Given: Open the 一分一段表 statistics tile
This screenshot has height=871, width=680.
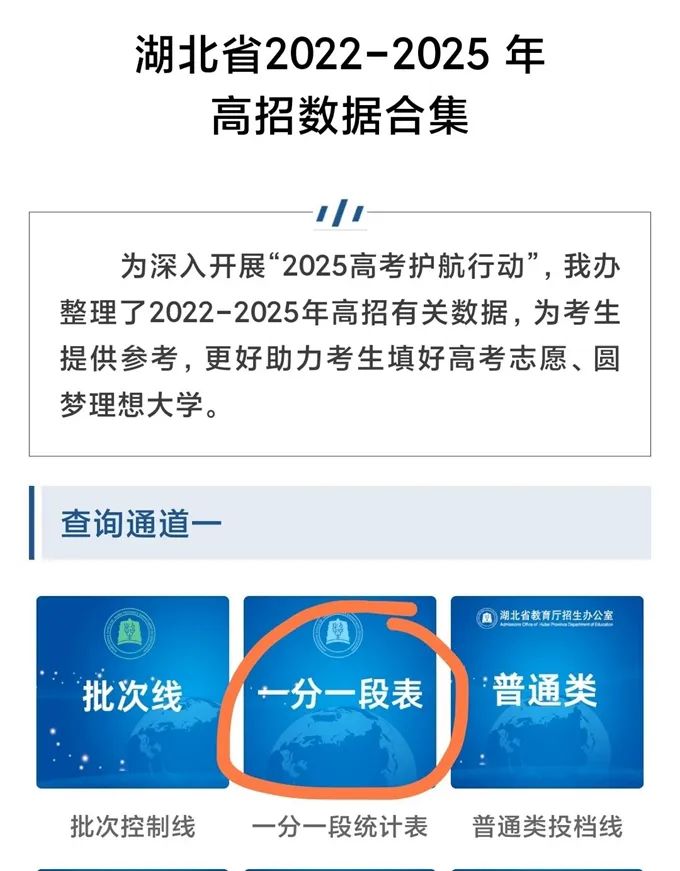Looking at the screenshot, I should pos(340,692).
